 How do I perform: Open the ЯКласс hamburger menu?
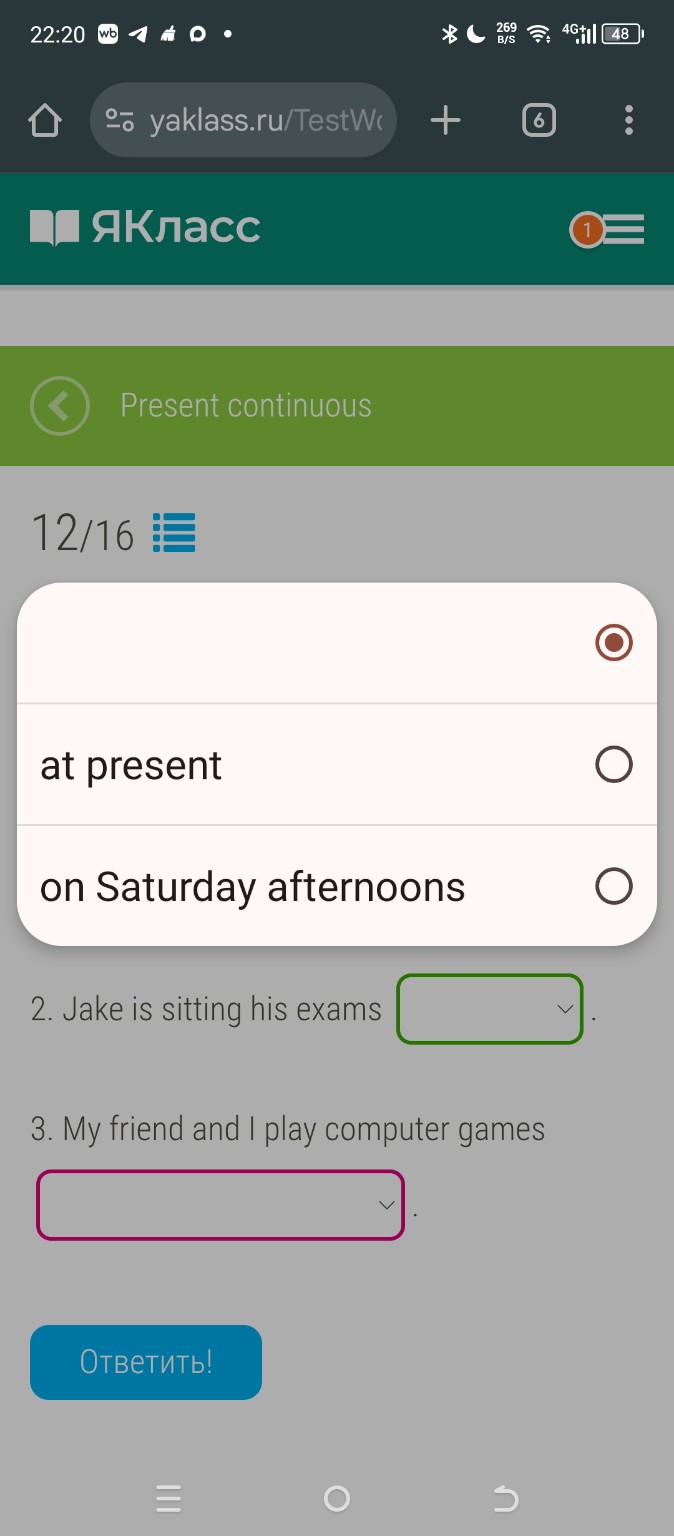[x=623, y=230]
